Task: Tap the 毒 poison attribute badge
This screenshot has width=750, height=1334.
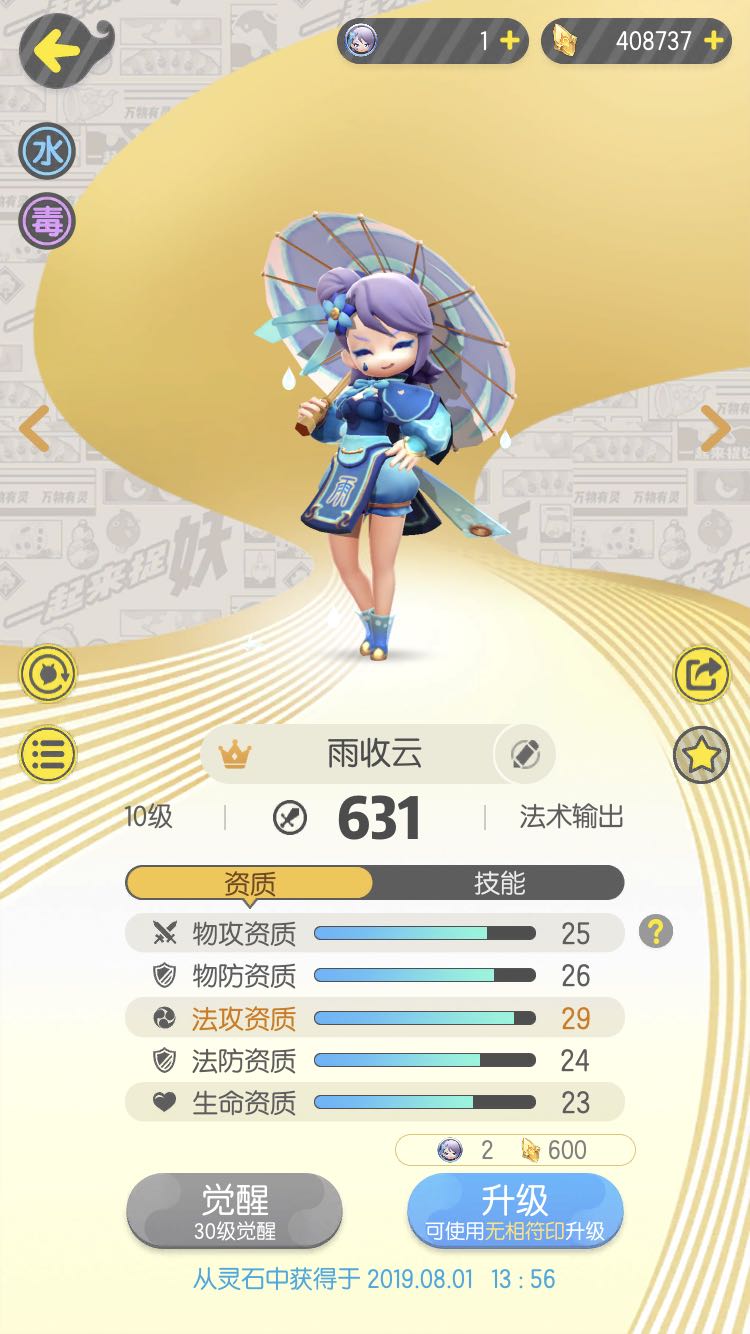Action: [47, 221]
